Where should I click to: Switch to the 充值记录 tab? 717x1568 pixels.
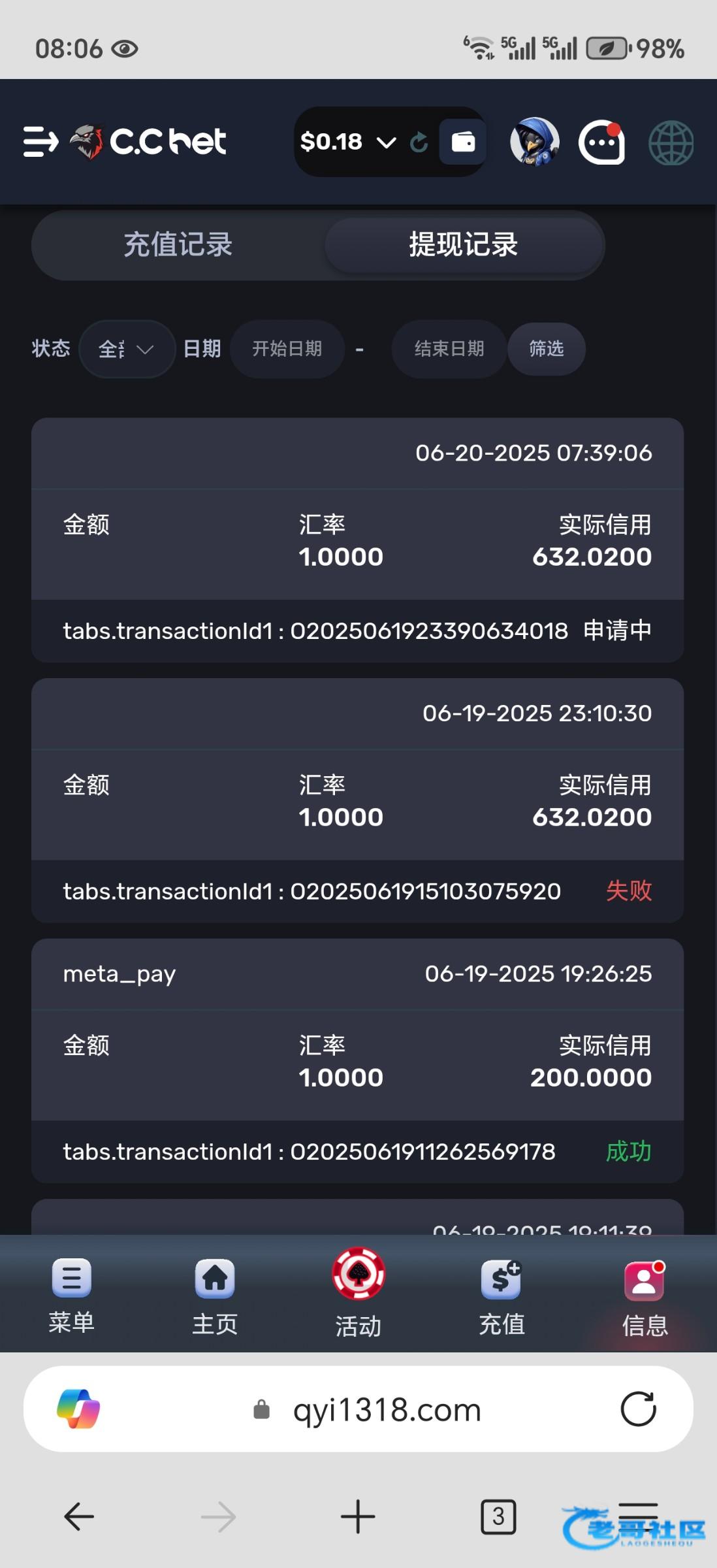point(178,245)
